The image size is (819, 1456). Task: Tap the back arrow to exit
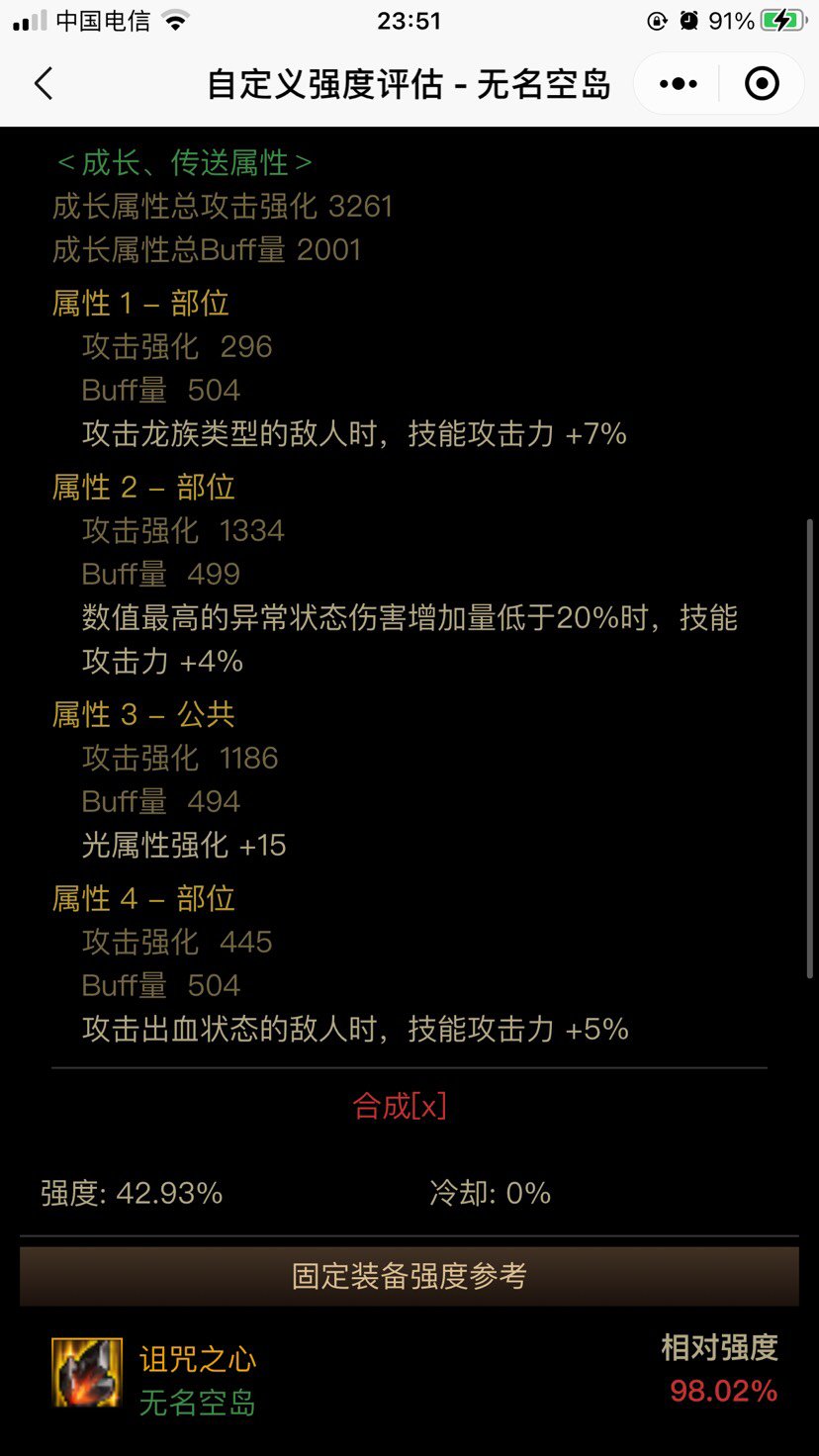(44, 84)
